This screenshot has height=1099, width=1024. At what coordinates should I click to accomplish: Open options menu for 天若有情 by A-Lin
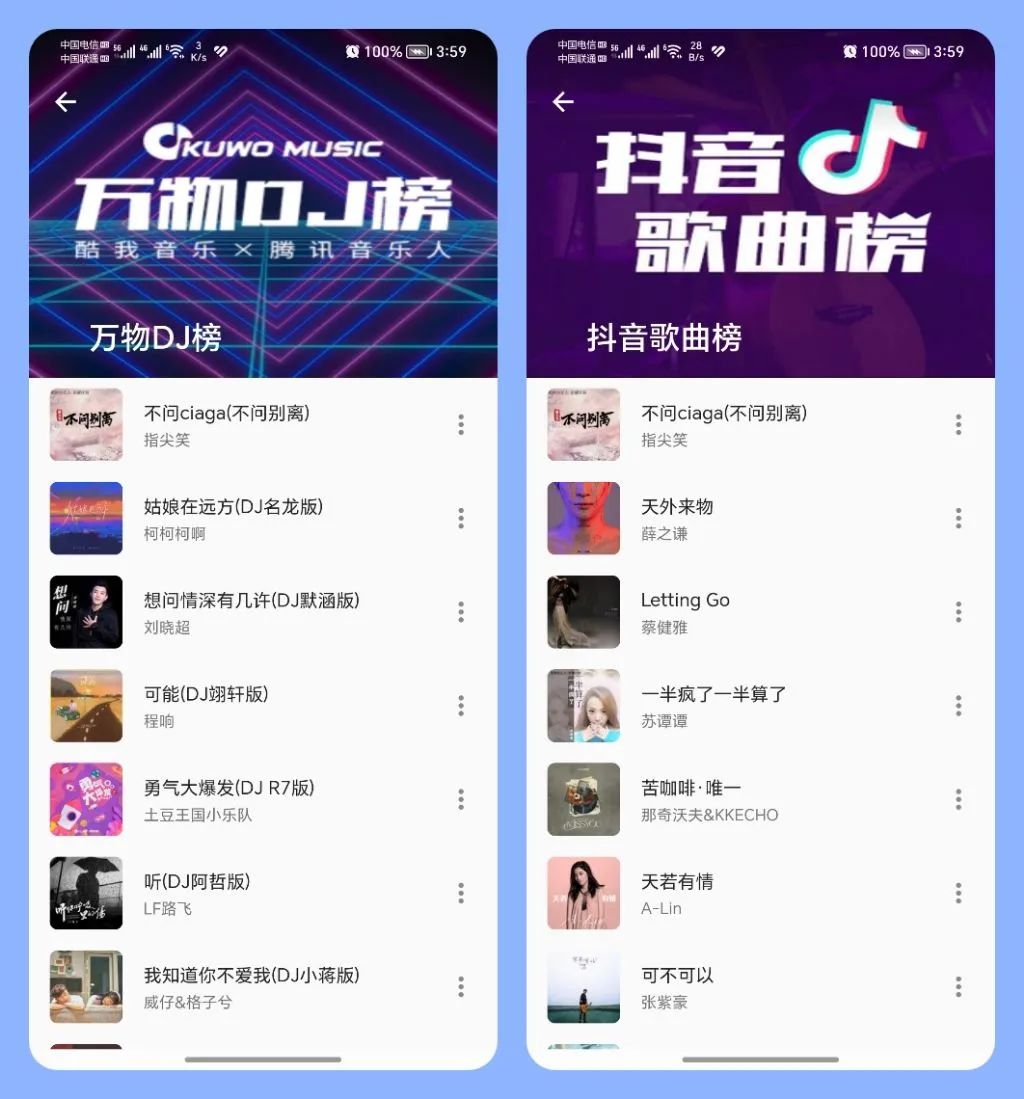958,893
